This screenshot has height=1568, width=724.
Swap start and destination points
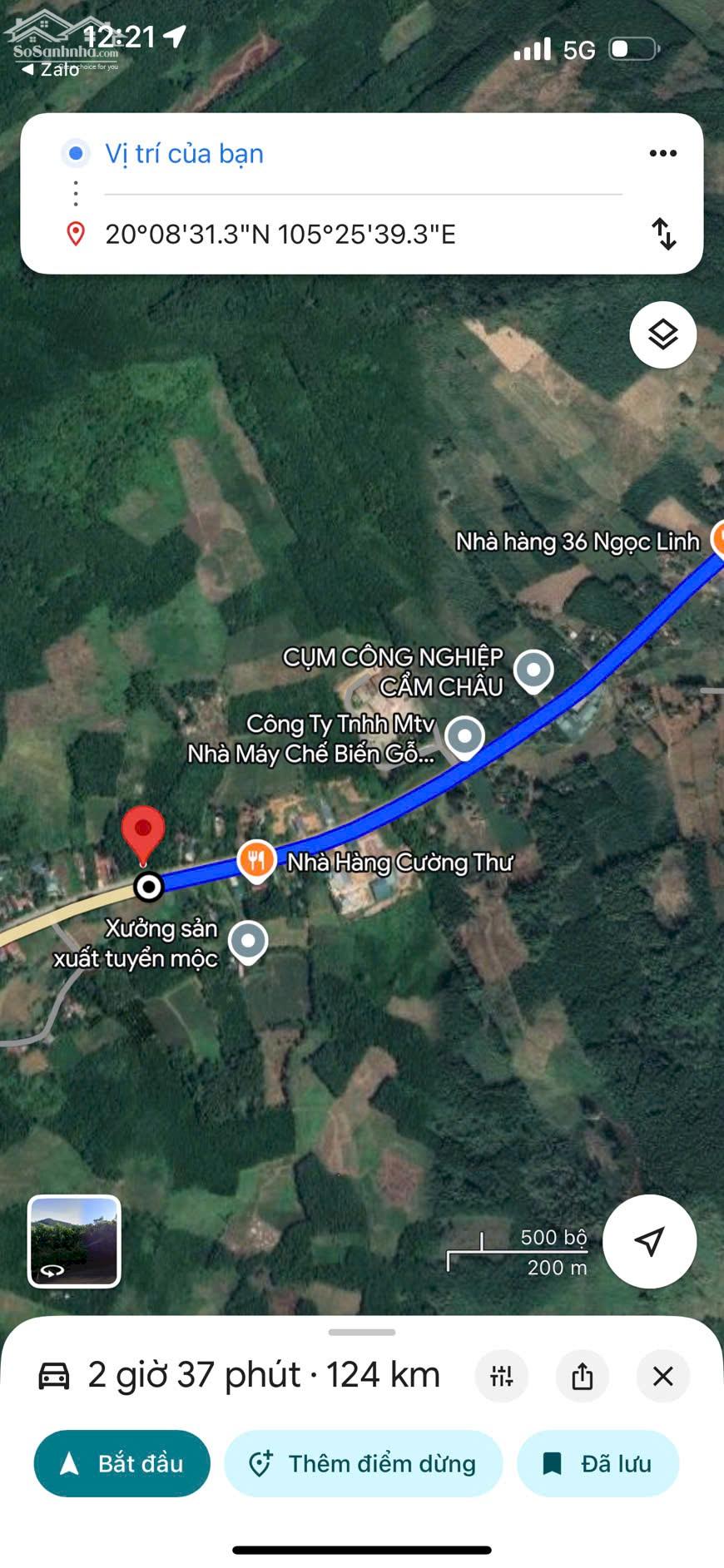[x=663, y=234]
